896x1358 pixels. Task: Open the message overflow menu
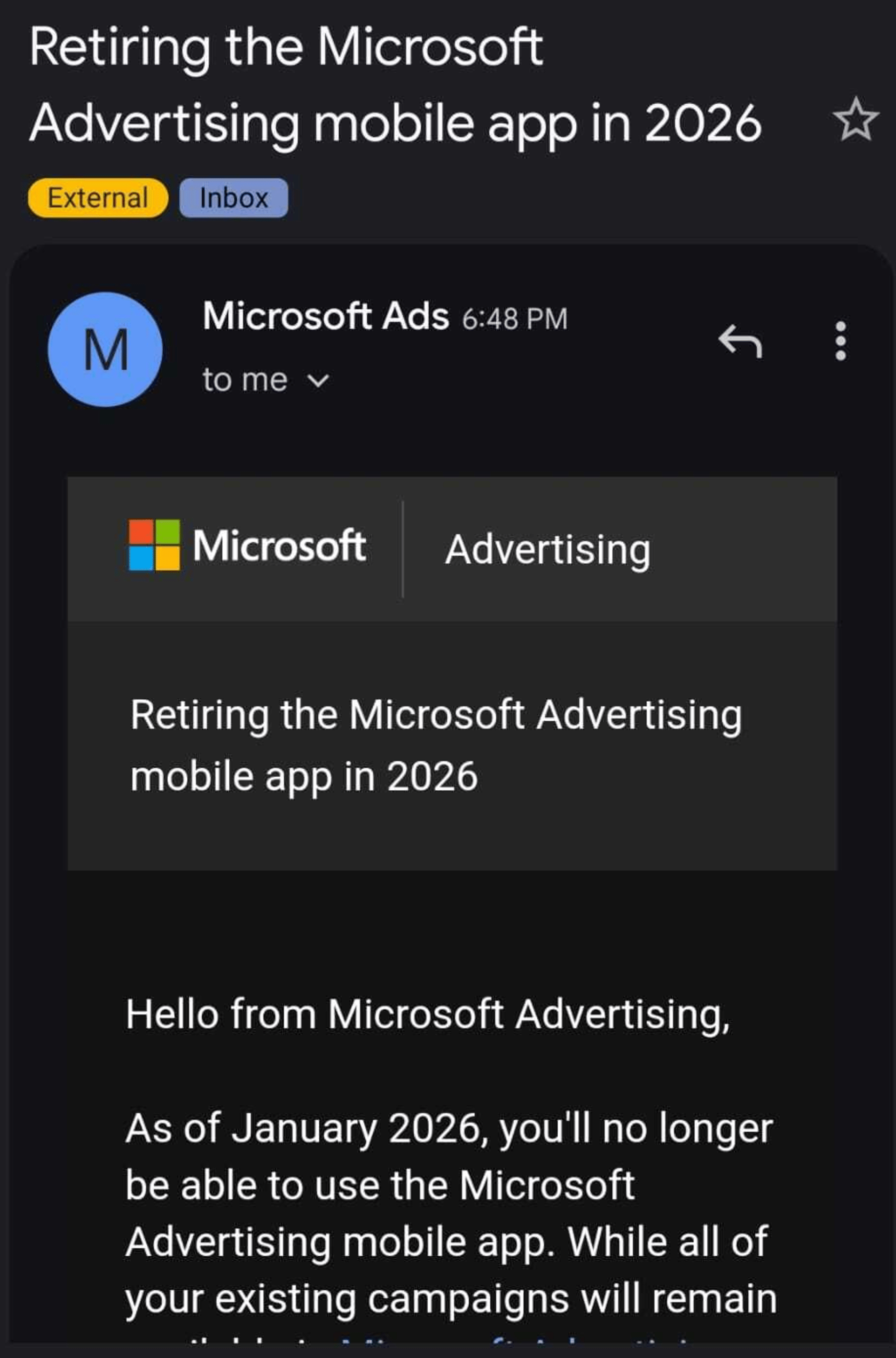(840, 341)
